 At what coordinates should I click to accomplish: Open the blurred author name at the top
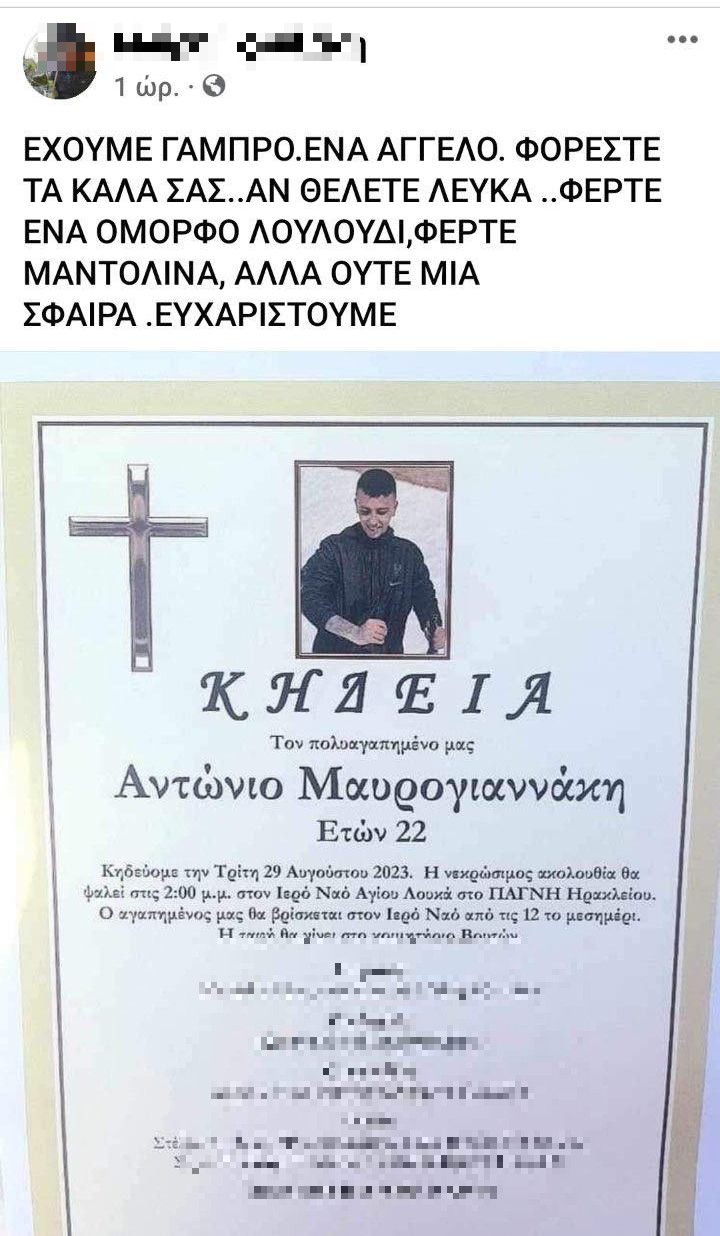click(x=238, y=46)
